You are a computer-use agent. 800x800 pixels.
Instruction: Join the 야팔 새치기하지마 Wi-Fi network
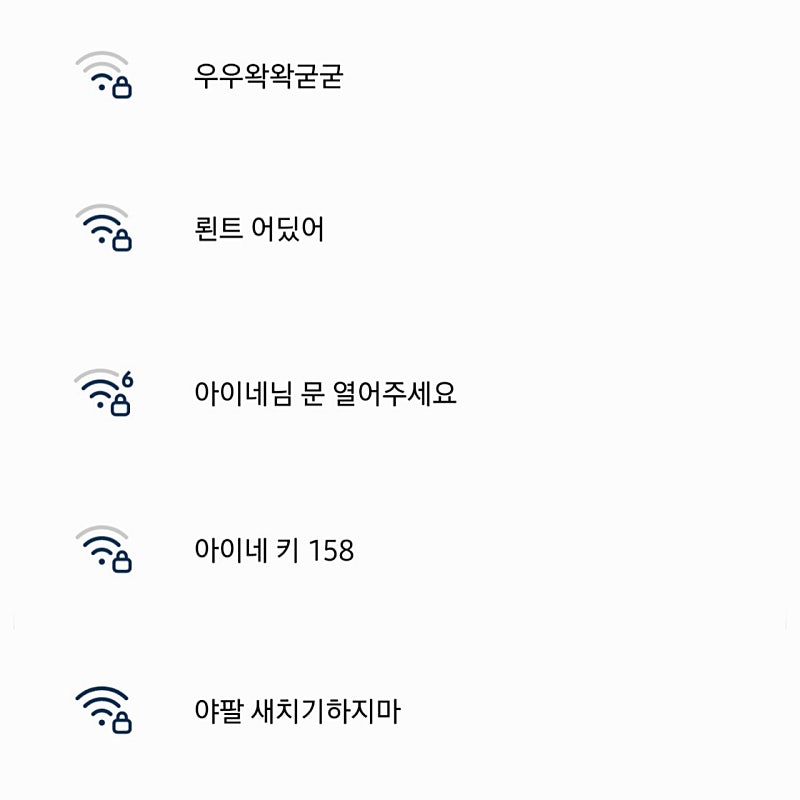pos(297,712)
